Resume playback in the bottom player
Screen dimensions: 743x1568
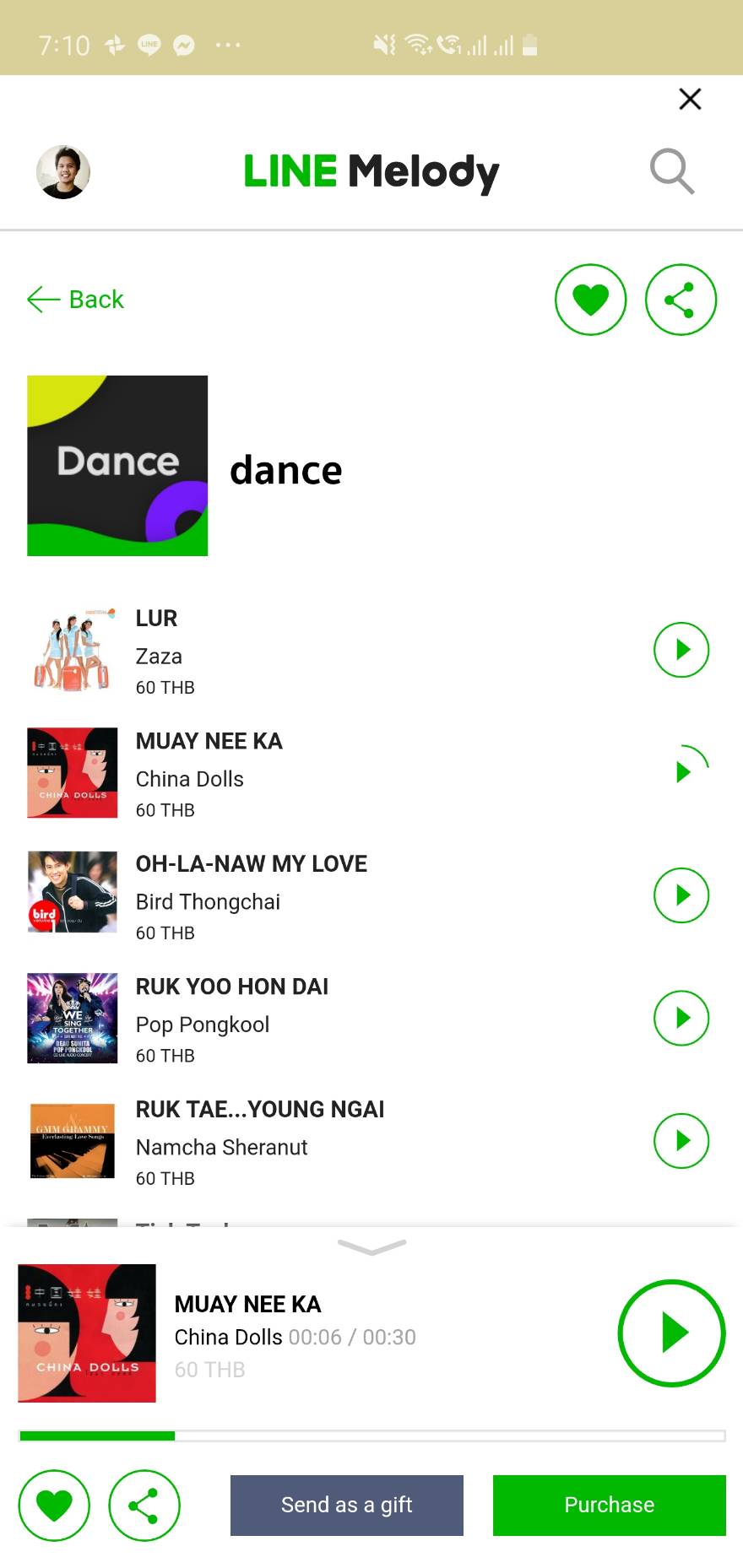(671, 1333)
